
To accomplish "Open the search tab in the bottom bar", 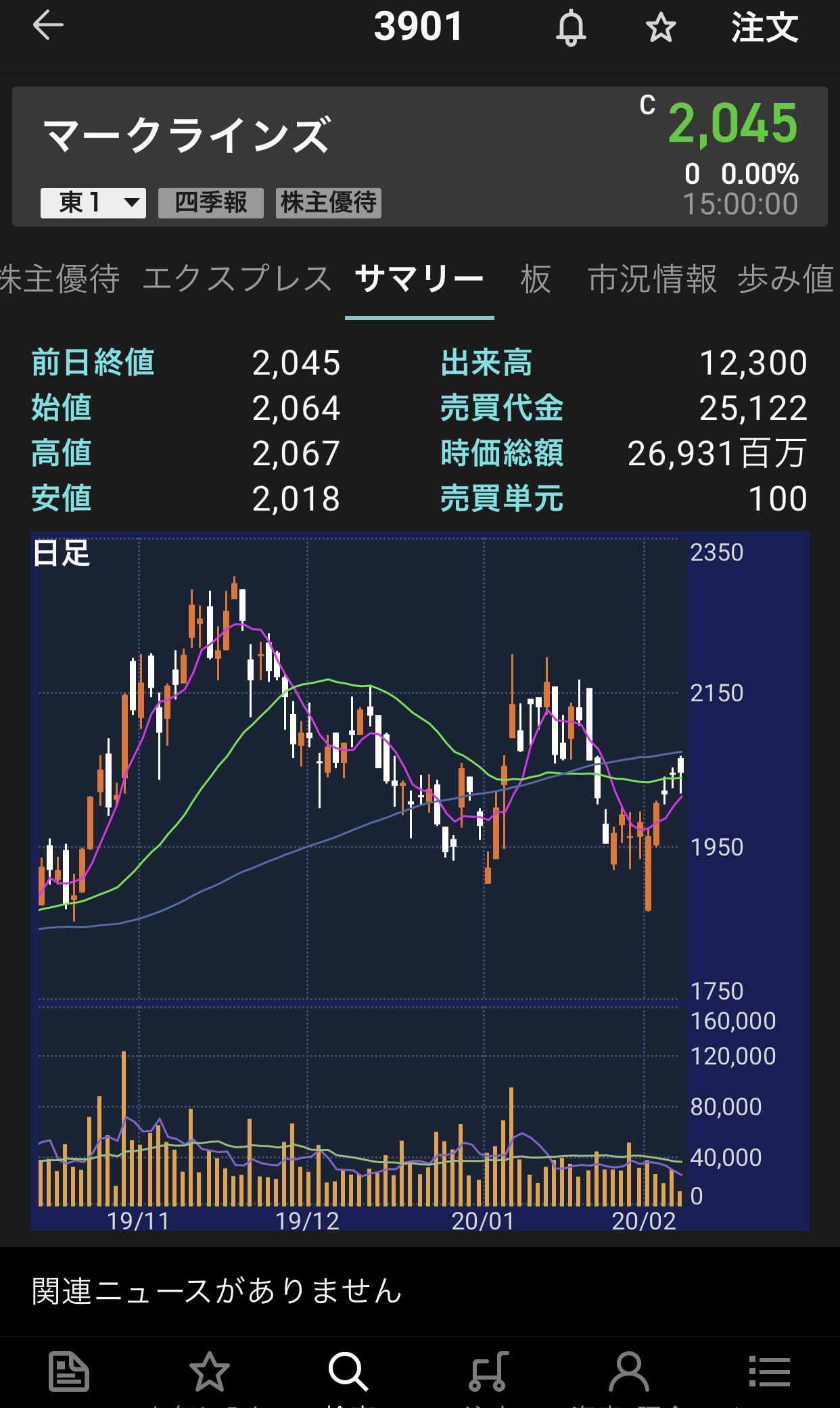I will pyautogui.click(x=348, y=1372).
